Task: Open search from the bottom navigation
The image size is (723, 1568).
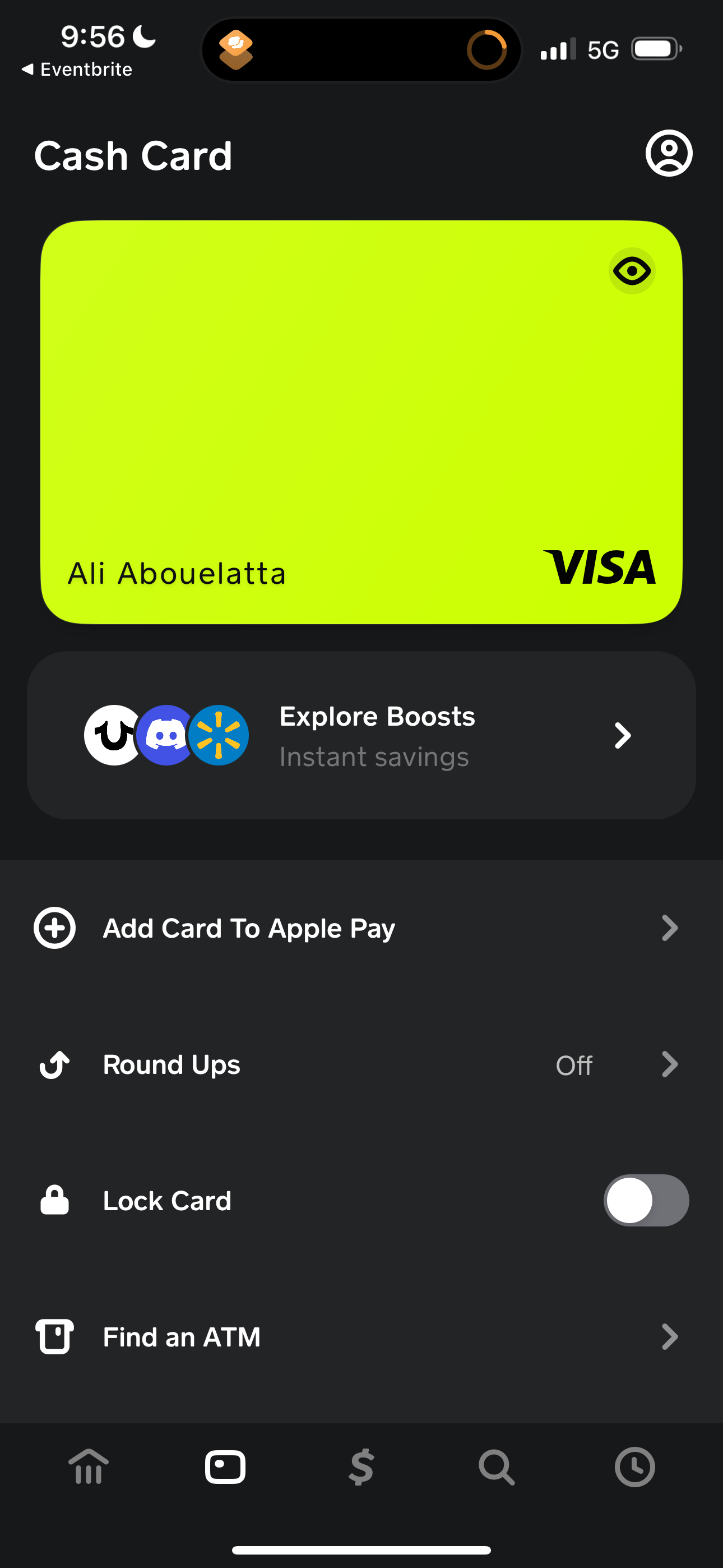Action: pyautogui.click(x=497, y=1467)
